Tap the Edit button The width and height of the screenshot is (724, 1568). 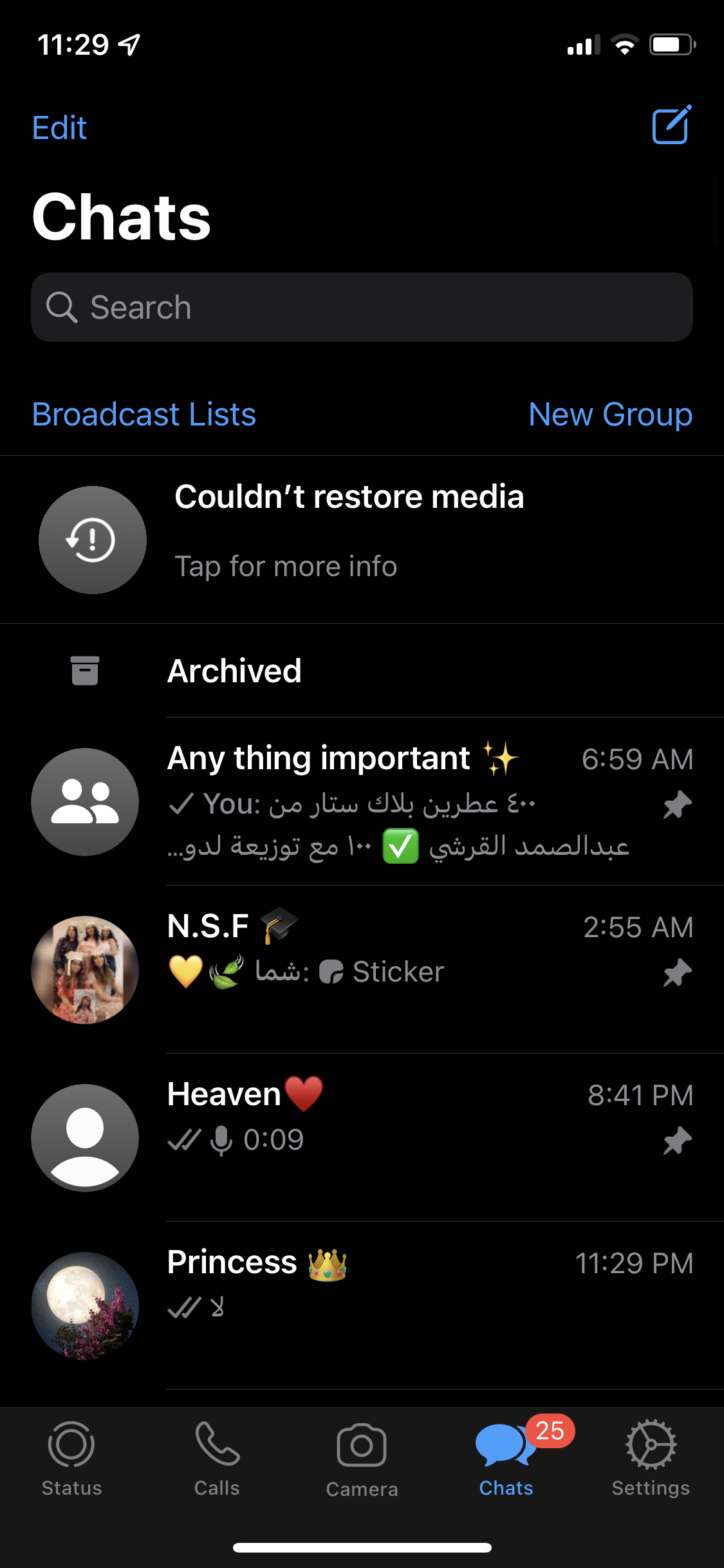(x=59, y=127)
